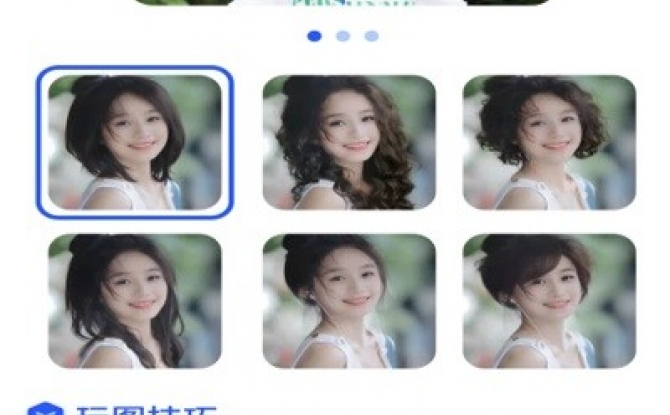Jump to the second page indicator dot
This screenshot has height=415, width=670.
coord(343,36)
